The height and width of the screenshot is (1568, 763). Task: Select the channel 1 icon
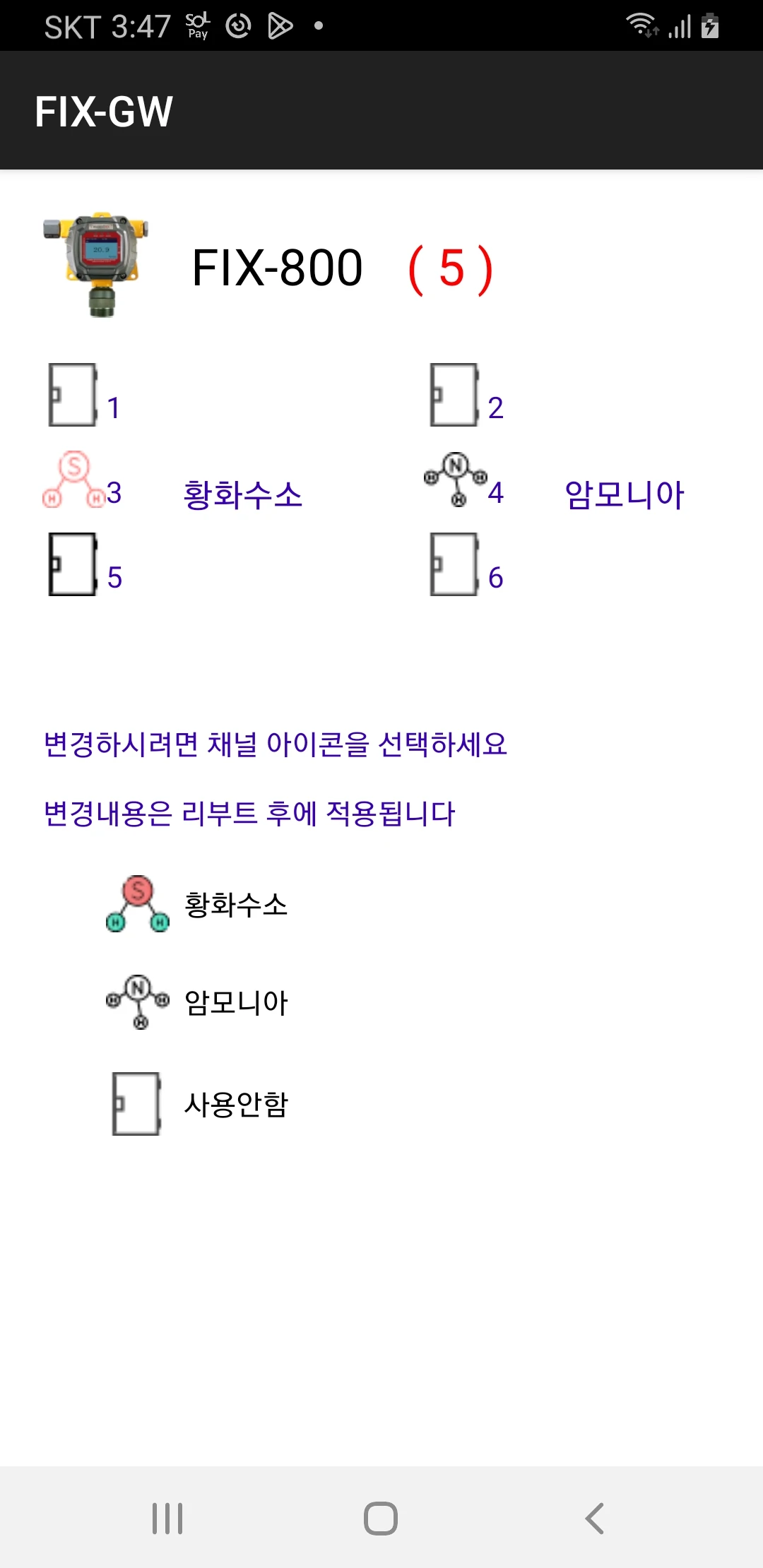73,395
